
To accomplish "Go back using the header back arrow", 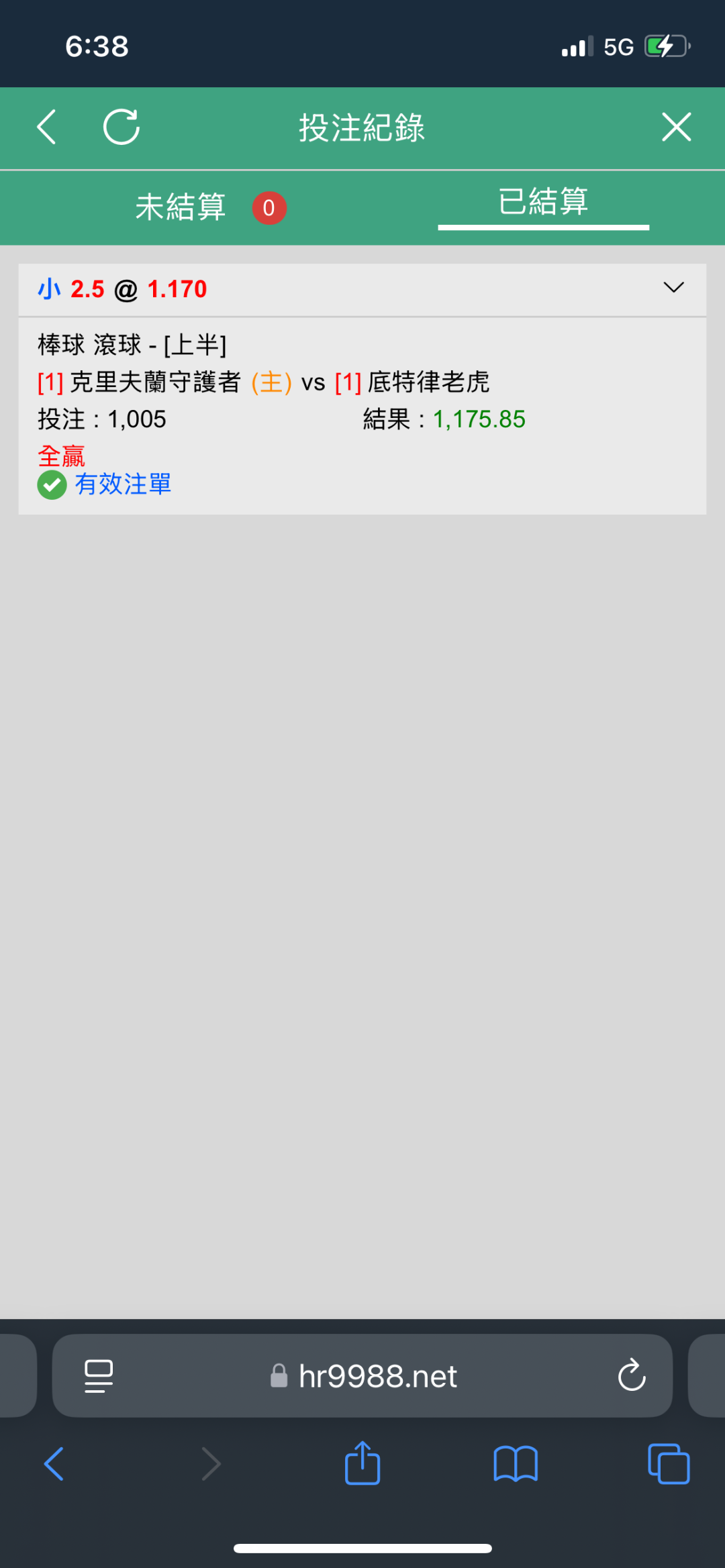I will (x=46, y=127).
